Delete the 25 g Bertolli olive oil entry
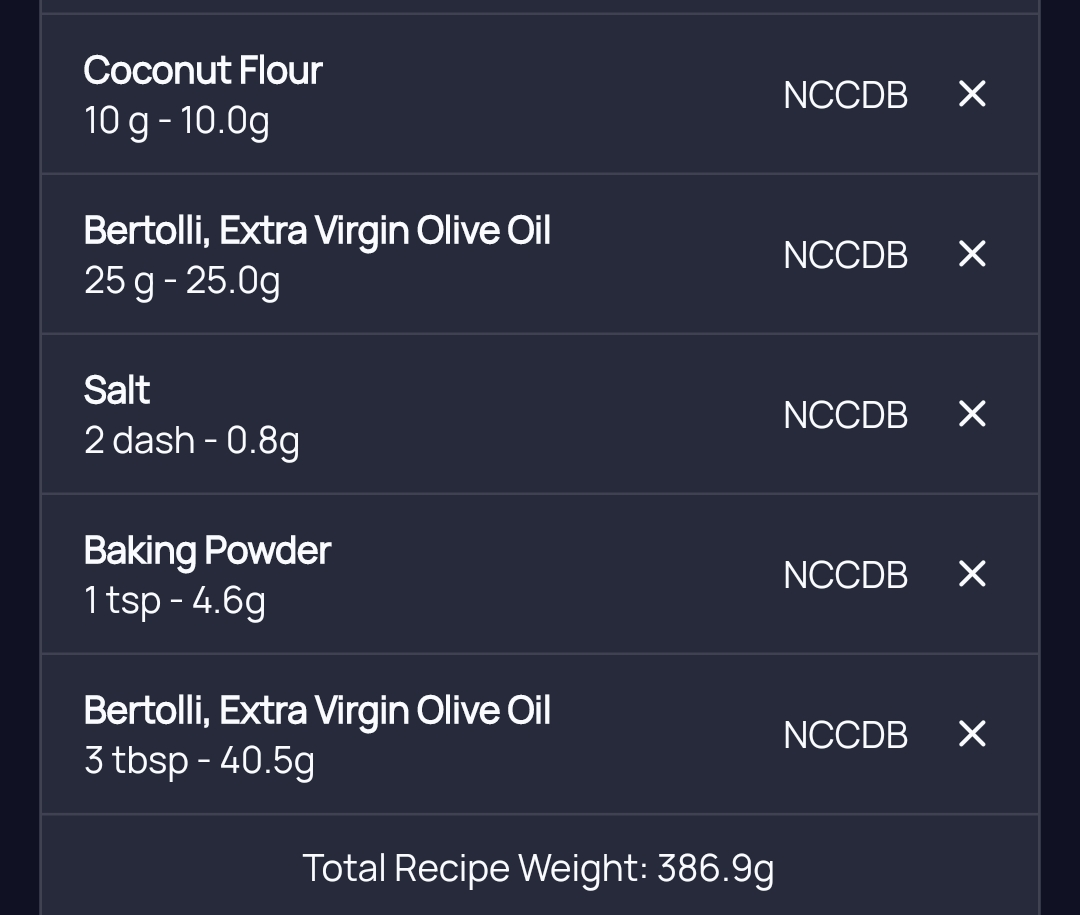This screenshot has width=1080, height=915. (972, 254)
